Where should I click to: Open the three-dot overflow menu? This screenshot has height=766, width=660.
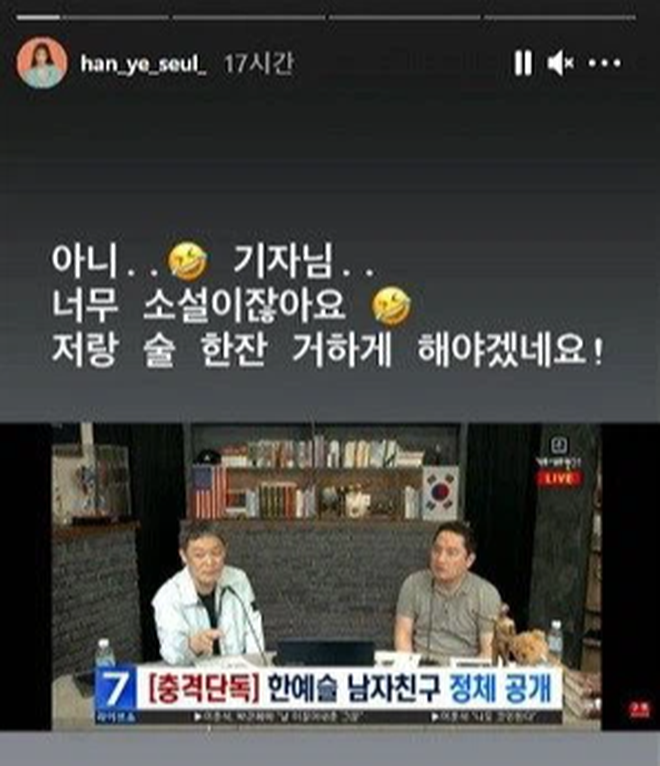coord(604,63)
